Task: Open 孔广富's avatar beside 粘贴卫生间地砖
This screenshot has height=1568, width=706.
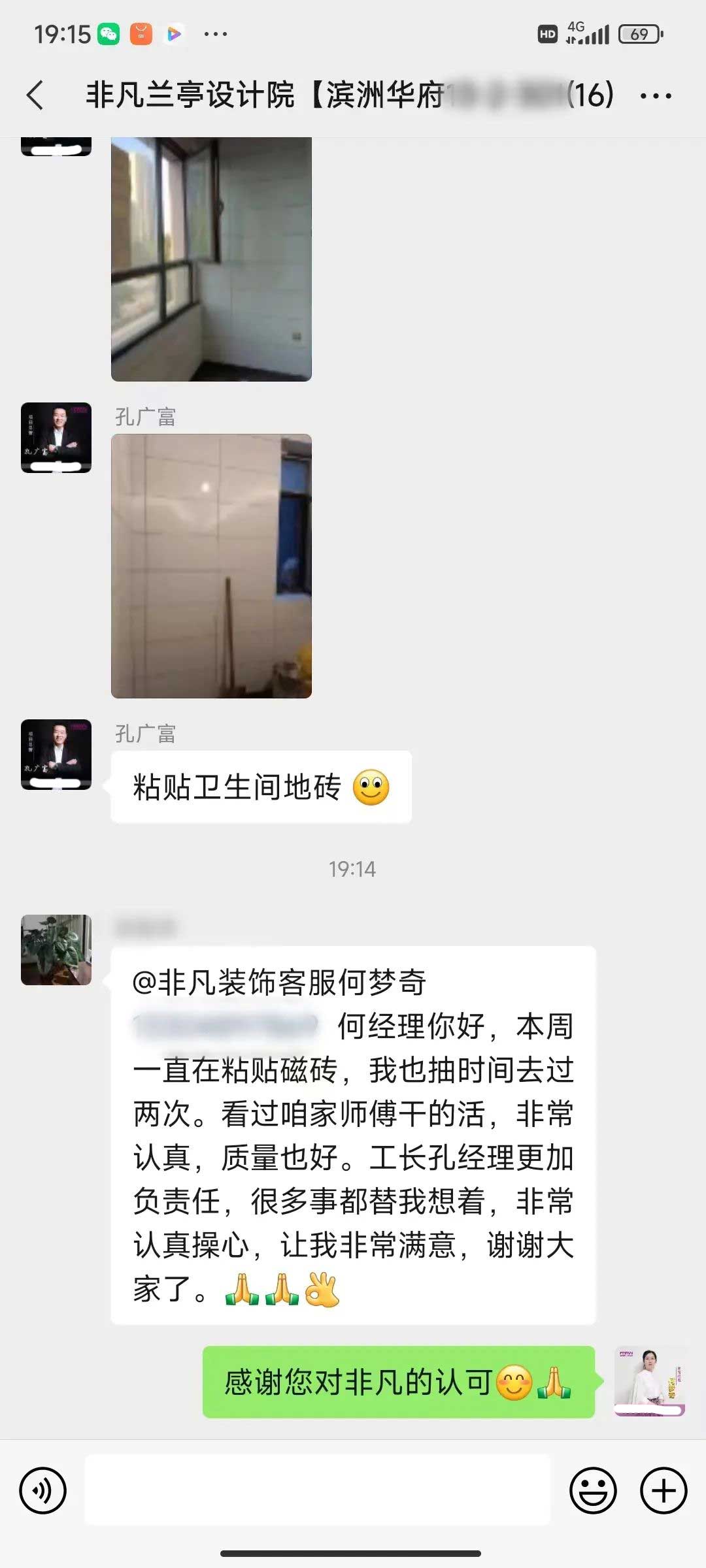Action: coord(56,755)
